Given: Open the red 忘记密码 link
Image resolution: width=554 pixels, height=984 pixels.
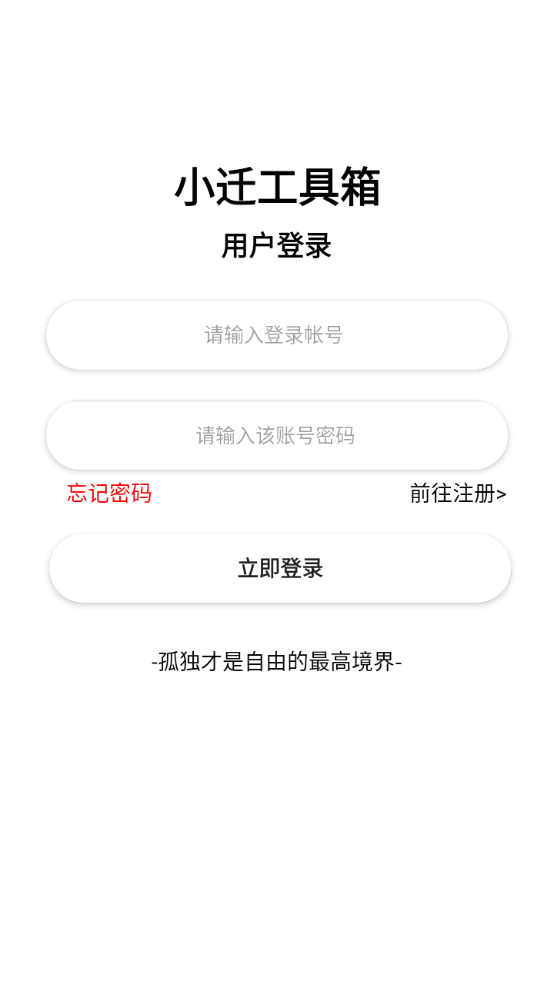Looking at the screenshot, I should pos(109,493).
